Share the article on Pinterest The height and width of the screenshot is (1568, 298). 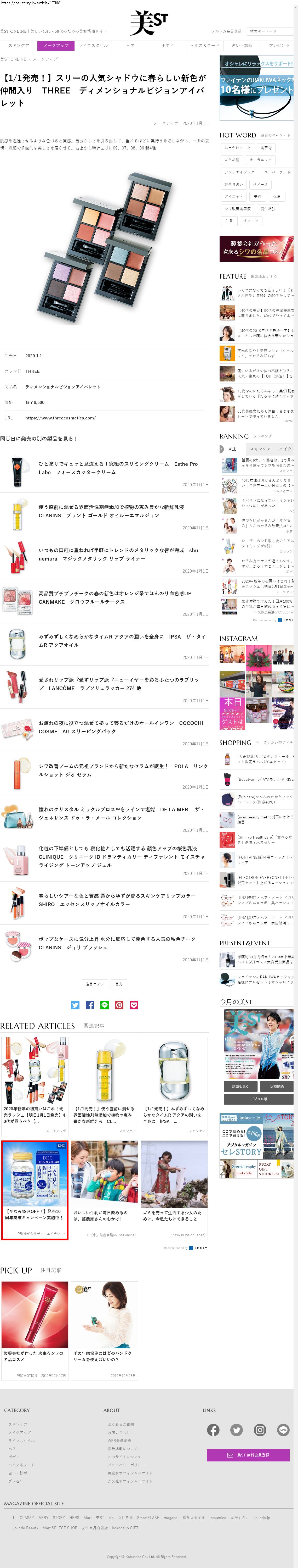[x=119, y=1005]
